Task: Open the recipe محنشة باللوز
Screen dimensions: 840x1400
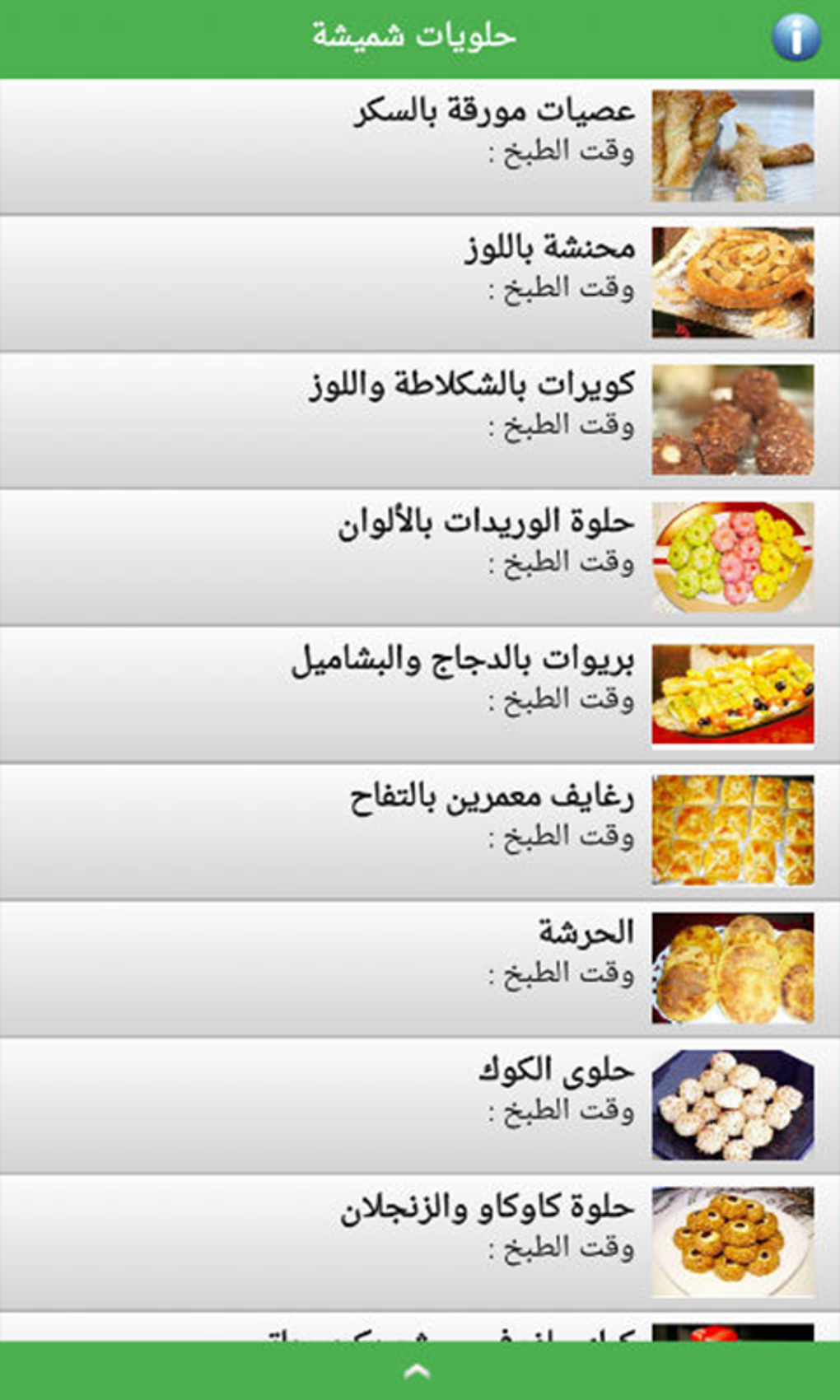Action: tap(420, 284)
